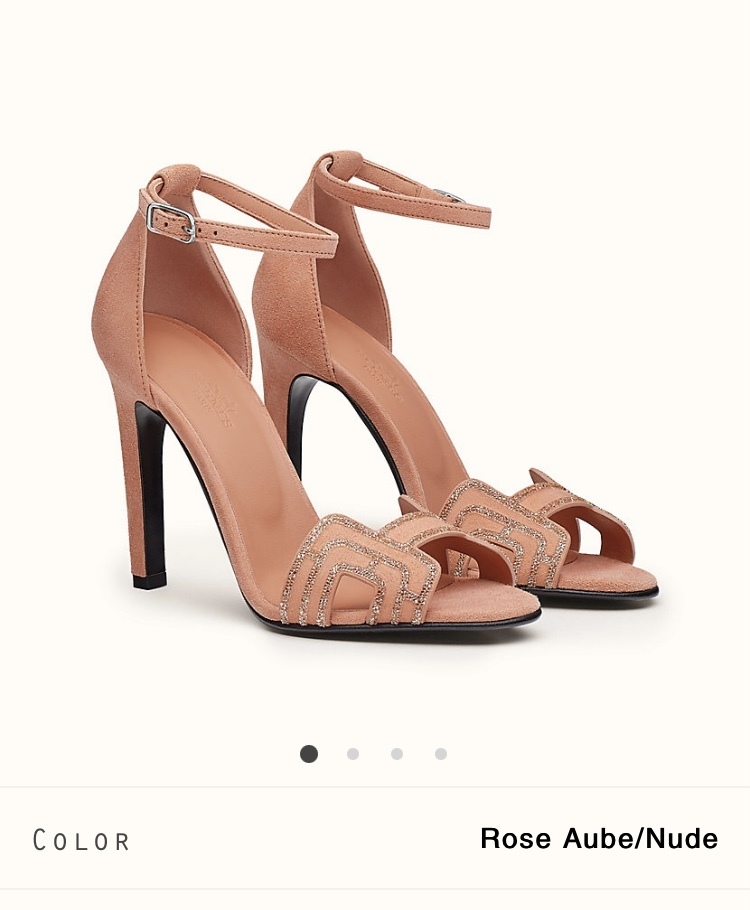Go to the fourth image indicator dot
This screenshot has height=910, width=750.
pyautogui.click(x=441, y=754)
